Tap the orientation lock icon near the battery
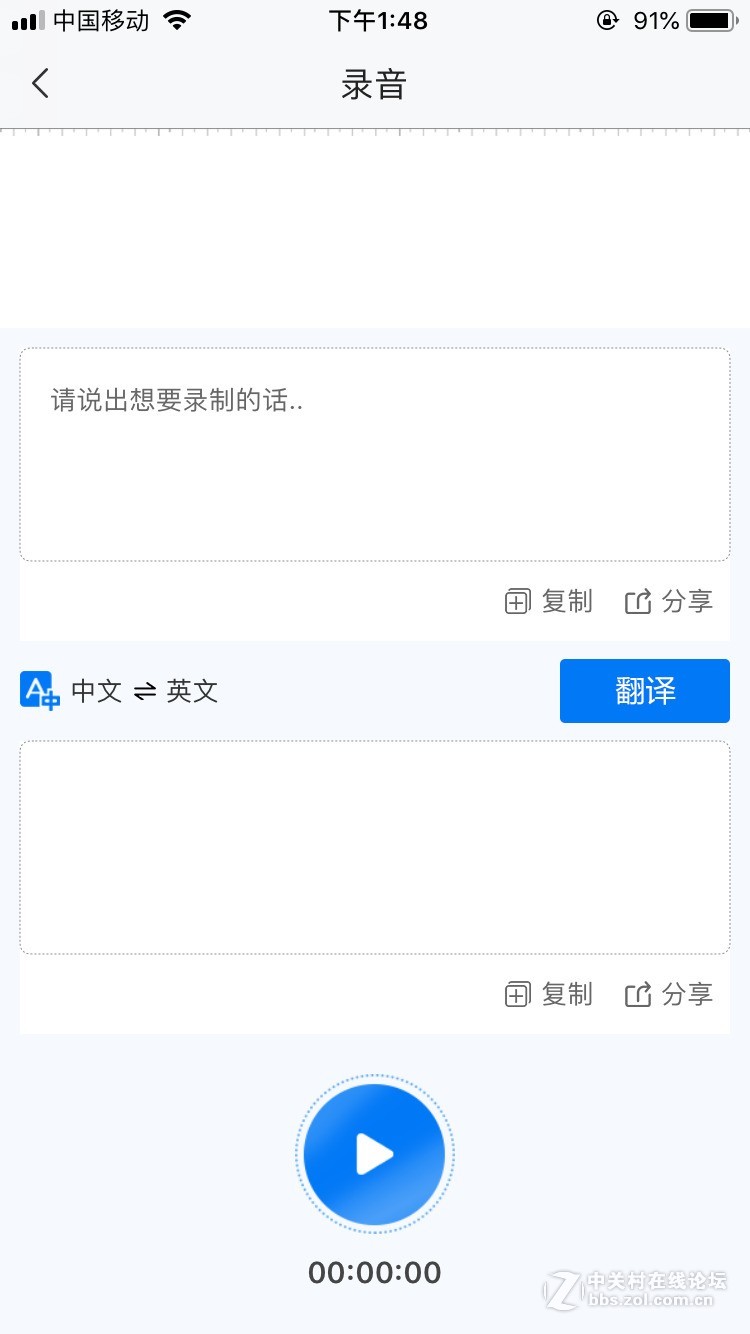The width and height of the screenshot is (750, 1334). click(x=608, y=19)
